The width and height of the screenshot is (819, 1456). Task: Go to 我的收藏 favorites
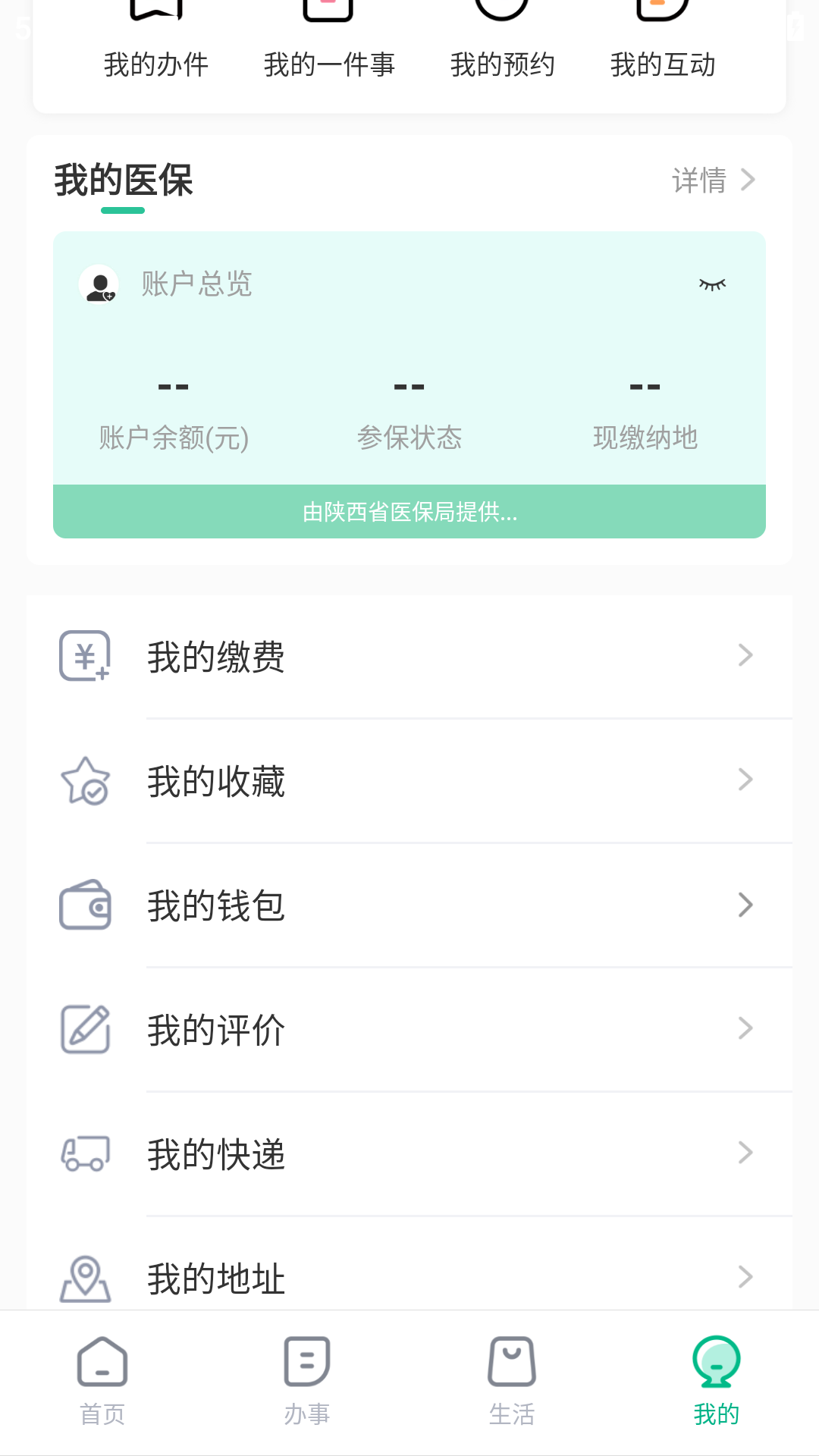click(x=409, y=781)
